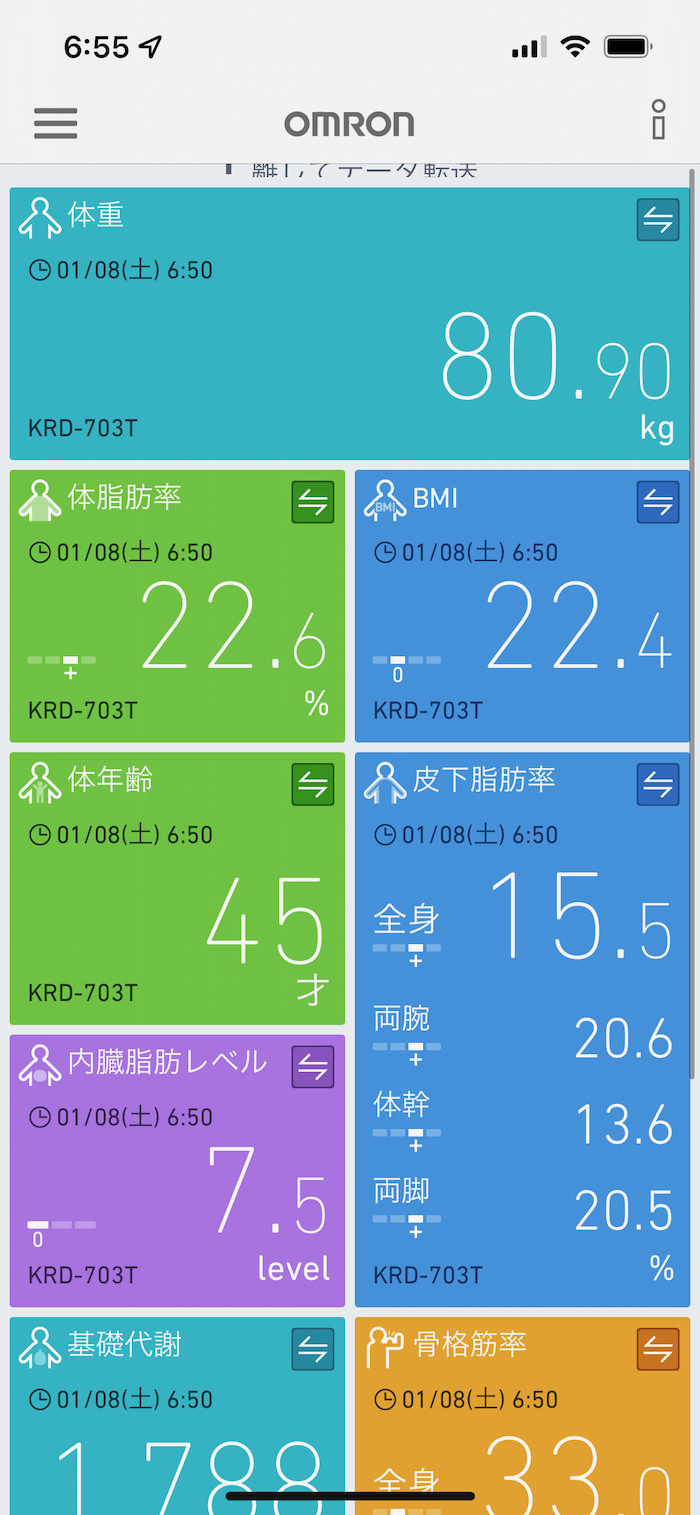Image resolution: width=700 pixels, height=1515 pixels.
Task: Select the 基礎代謝 card
Action: pos(177,1440)
